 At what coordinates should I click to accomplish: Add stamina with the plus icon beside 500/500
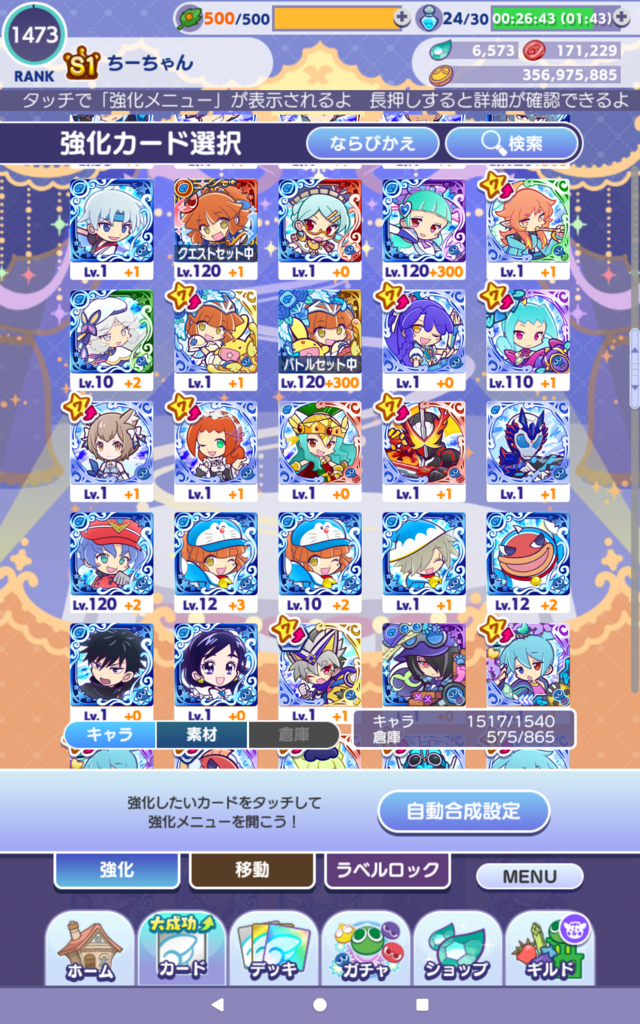click(402, 19)
